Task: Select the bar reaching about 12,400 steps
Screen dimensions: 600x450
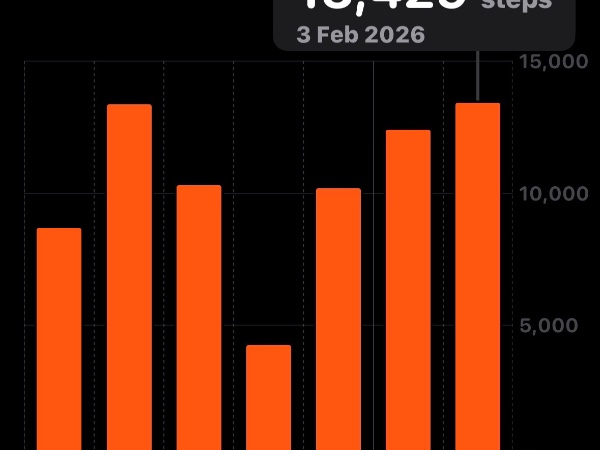Action: tap(408, 290)
